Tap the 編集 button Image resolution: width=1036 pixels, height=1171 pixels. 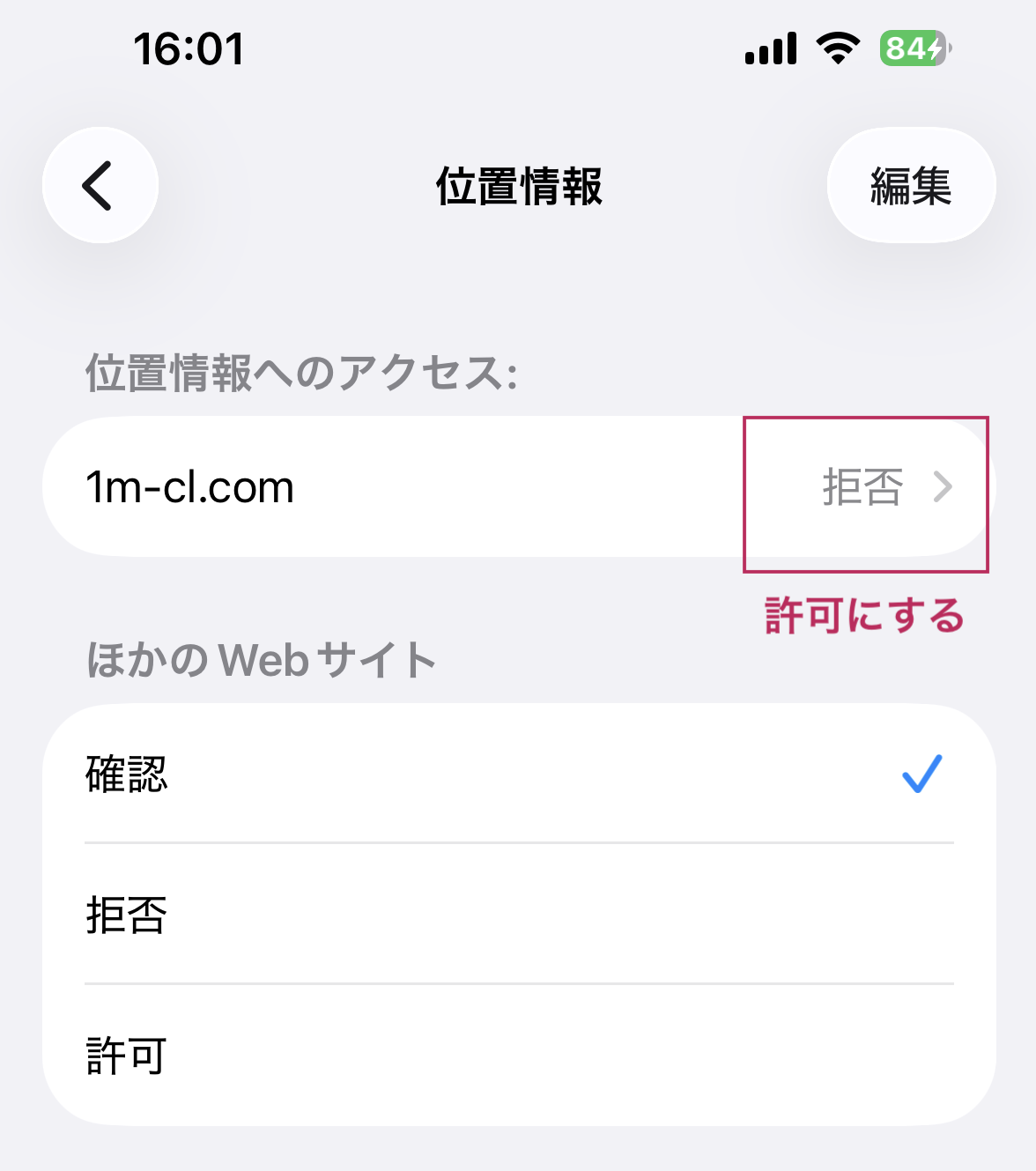click(x=911, y=186)
